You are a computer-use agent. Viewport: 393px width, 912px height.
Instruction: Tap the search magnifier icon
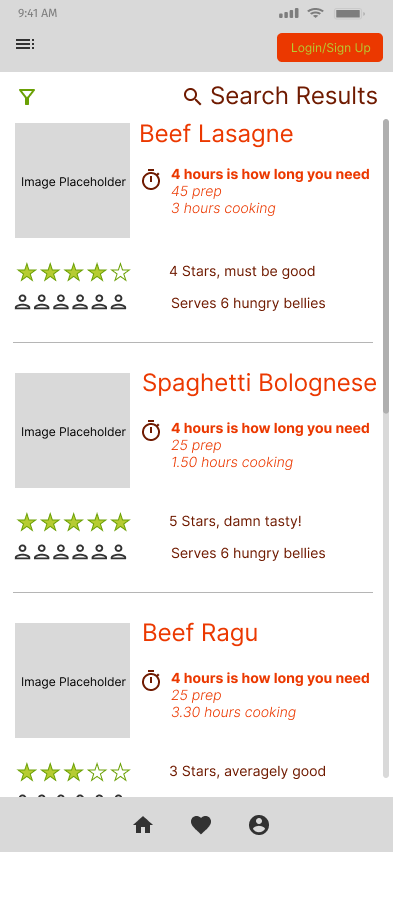(x=192, y=97)
